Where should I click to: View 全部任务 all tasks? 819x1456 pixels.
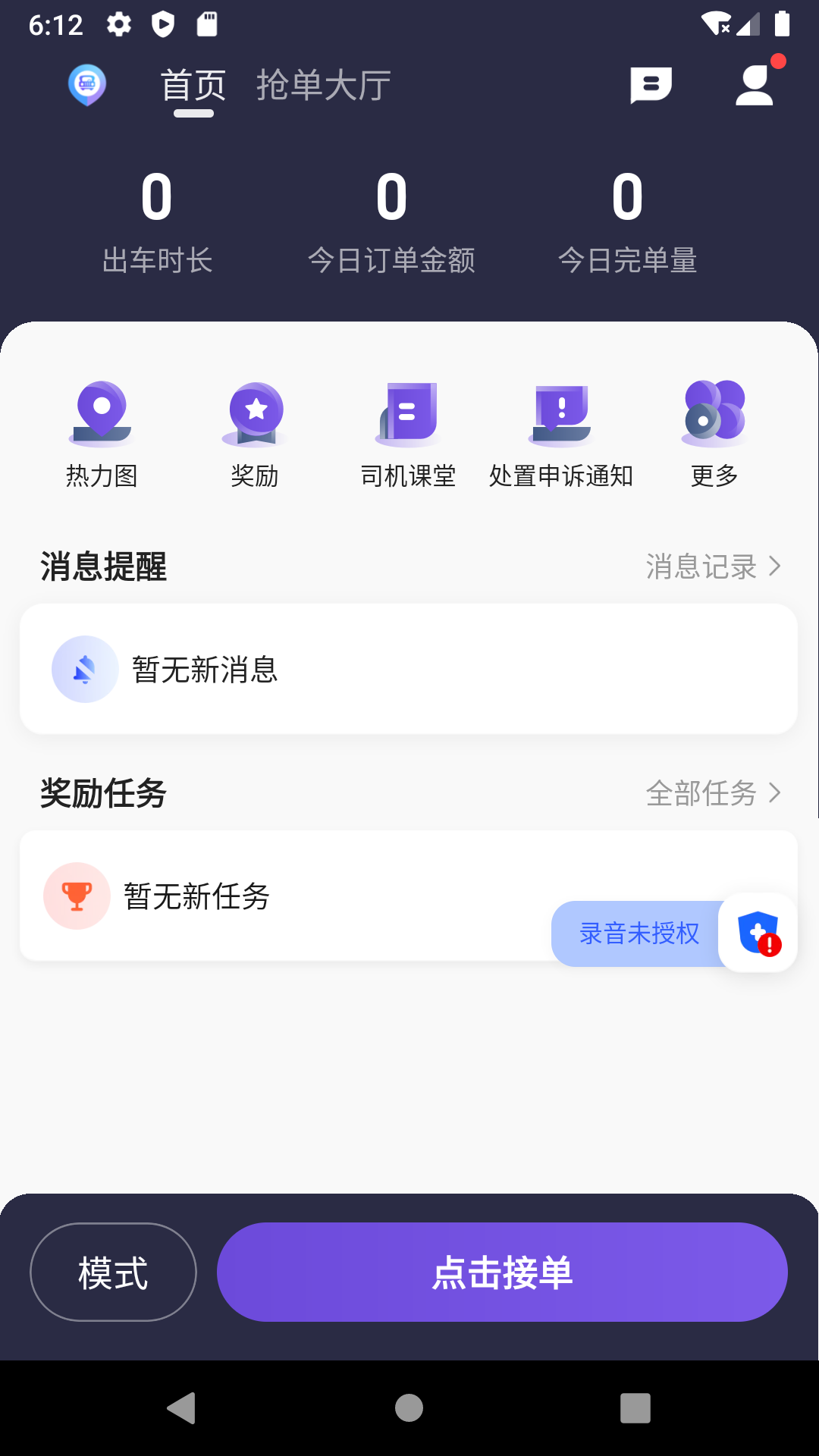(x=713, y=793)
